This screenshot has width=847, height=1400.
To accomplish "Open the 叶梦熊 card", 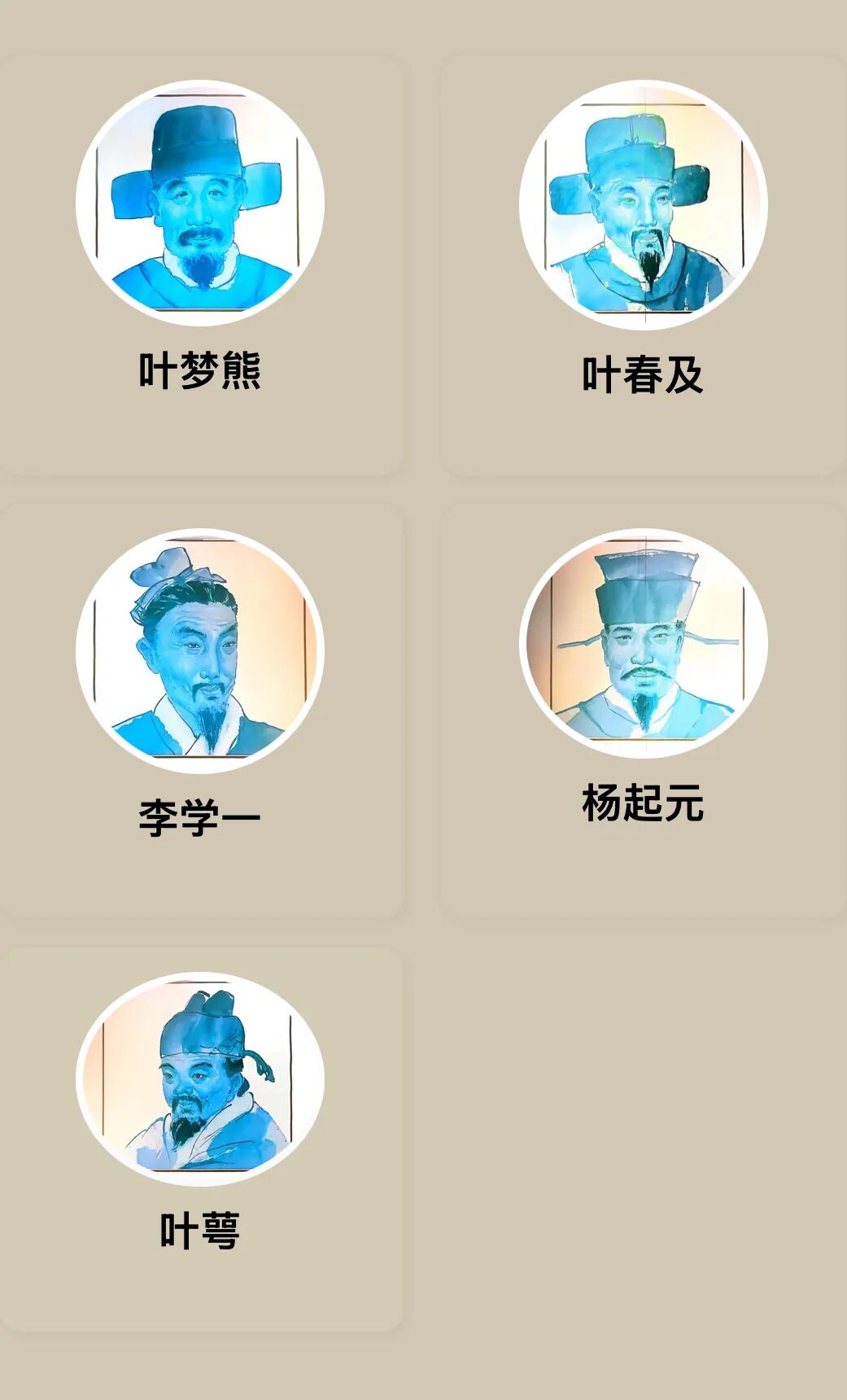I will [200, 265].
